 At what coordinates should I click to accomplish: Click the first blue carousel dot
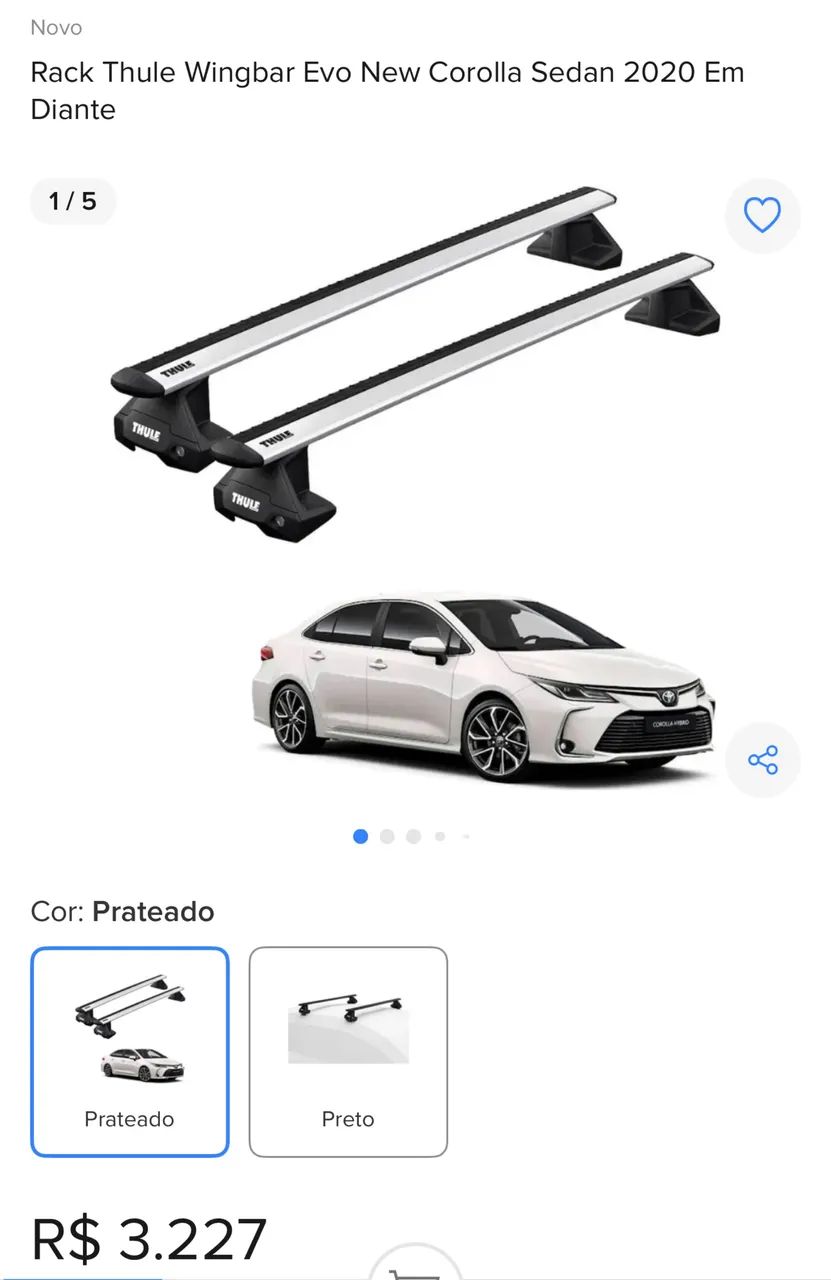pyautogui.click(x=360, y=836)
